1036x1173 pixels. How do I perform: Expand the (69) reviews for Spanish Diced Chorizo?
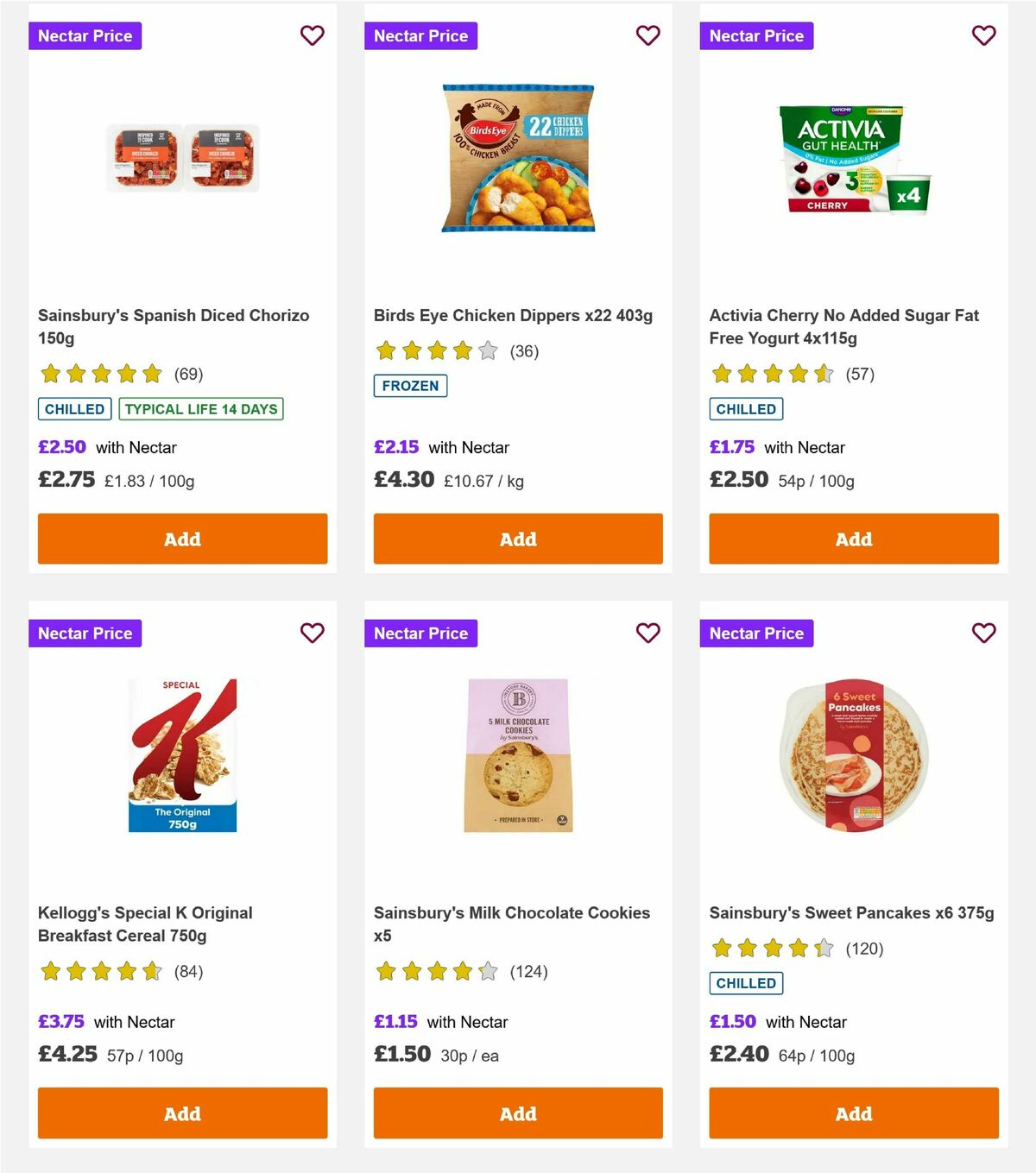pos(188,374)
